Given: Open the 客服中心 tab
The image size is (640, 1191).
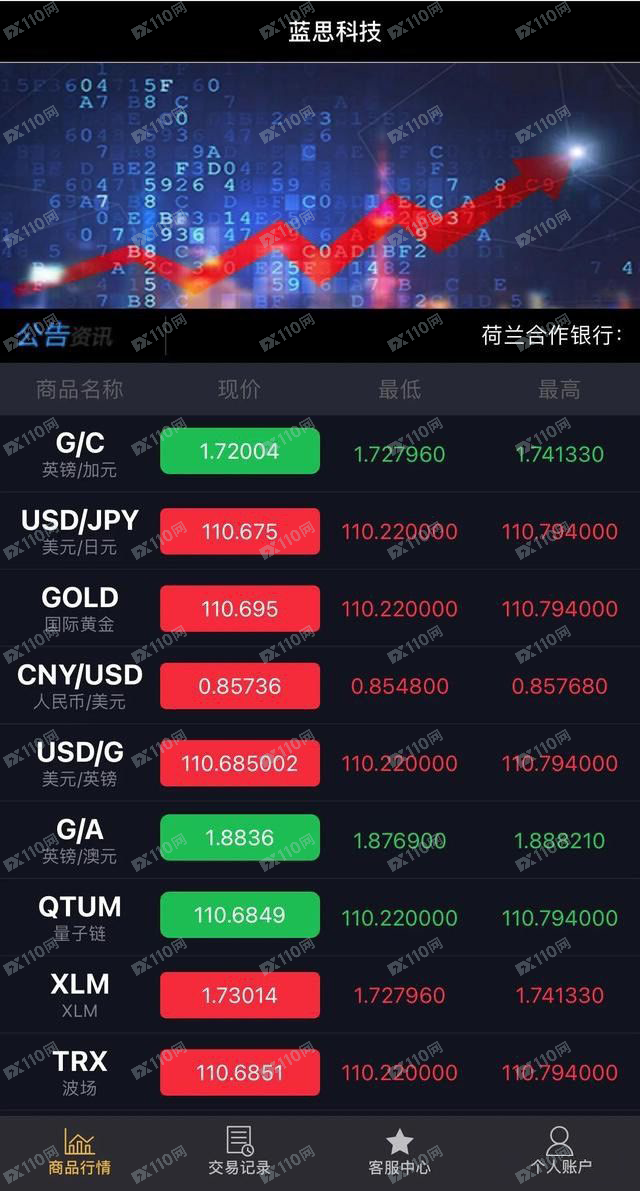Looking at the screenshot, I should tap(399, 1152).
